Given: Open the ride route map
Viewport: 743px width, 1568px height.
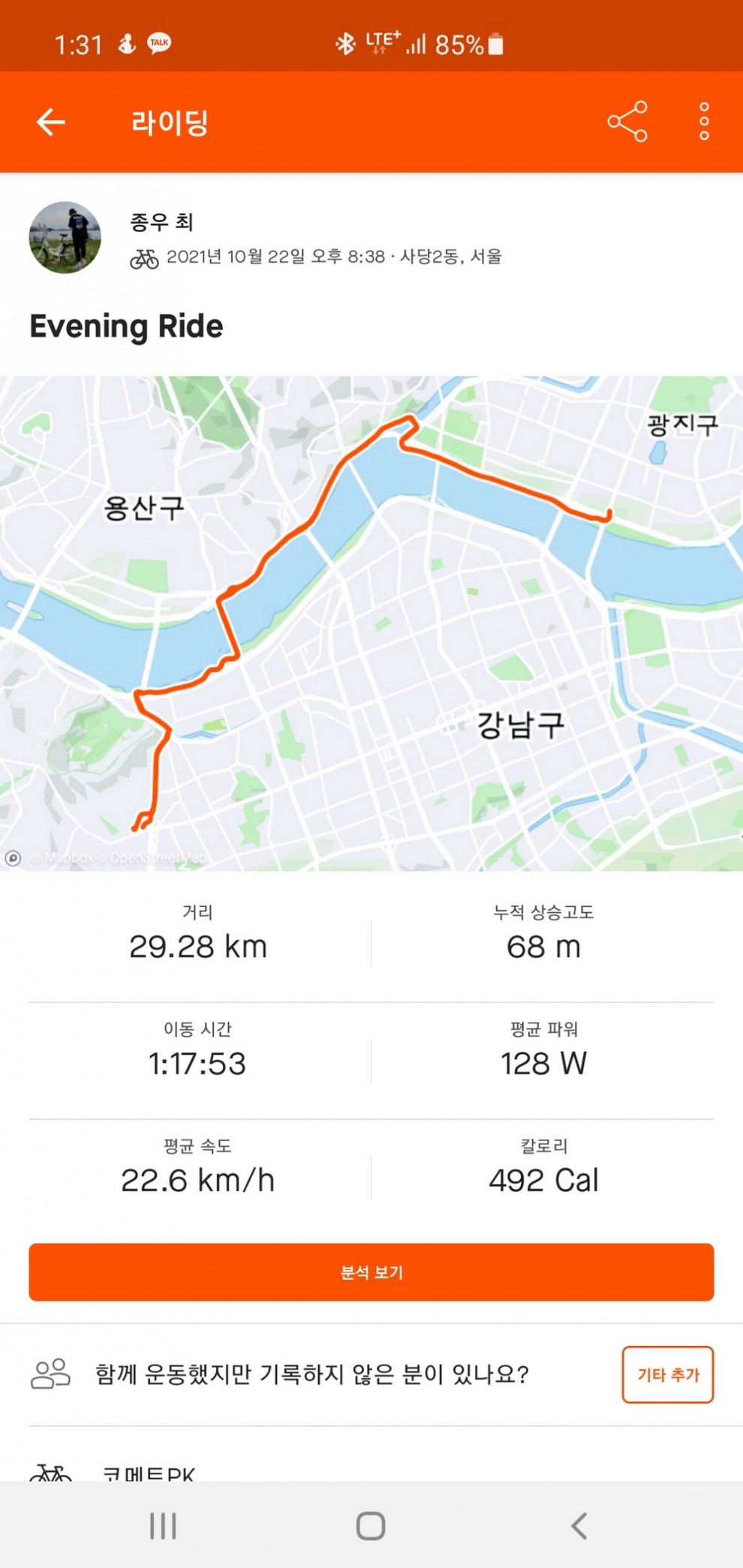Looking at the screenshot, I should pos(371,623).
